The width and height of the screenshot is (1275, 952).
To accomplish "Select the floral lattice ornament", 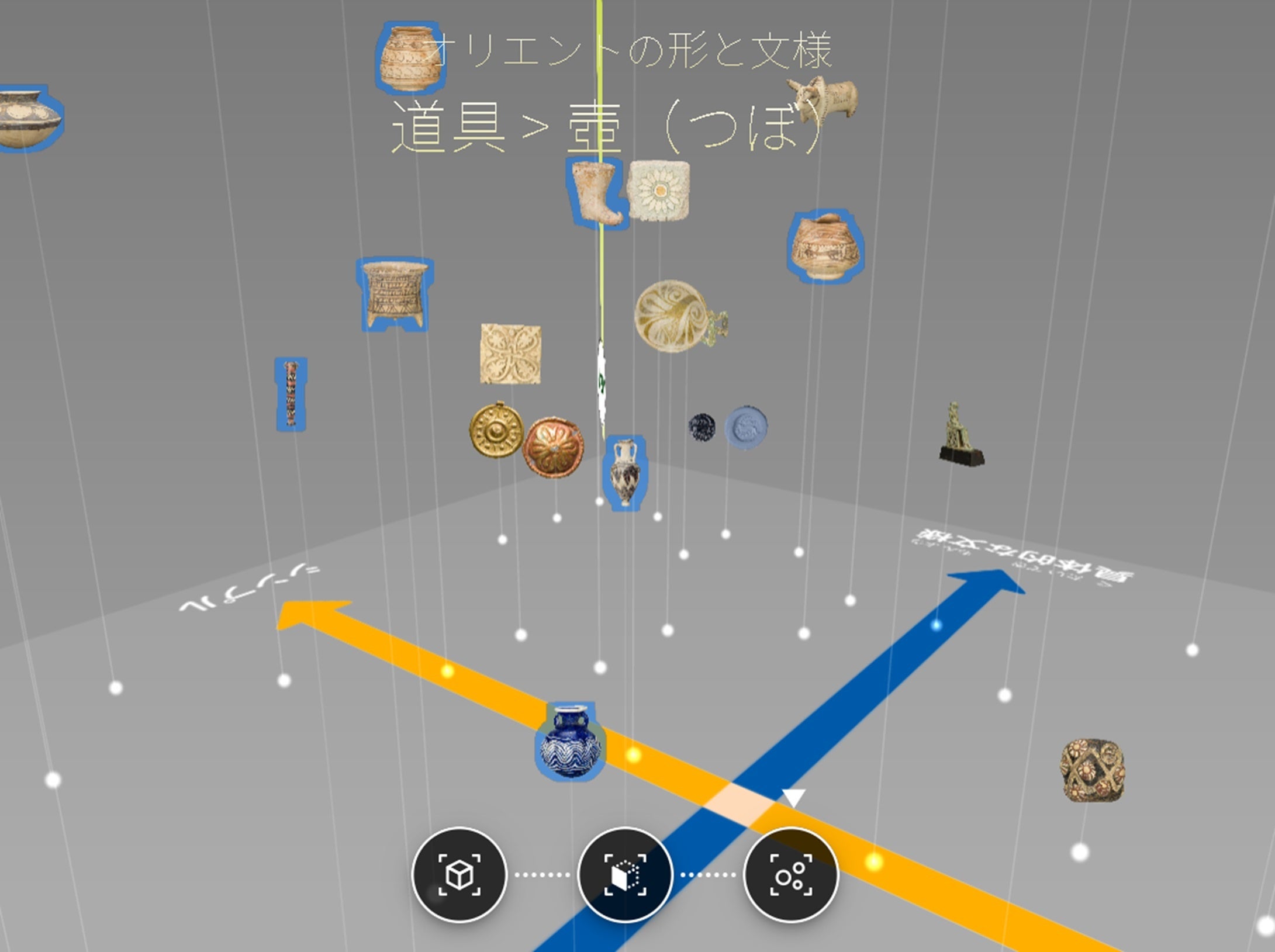I will [1093, 770].
